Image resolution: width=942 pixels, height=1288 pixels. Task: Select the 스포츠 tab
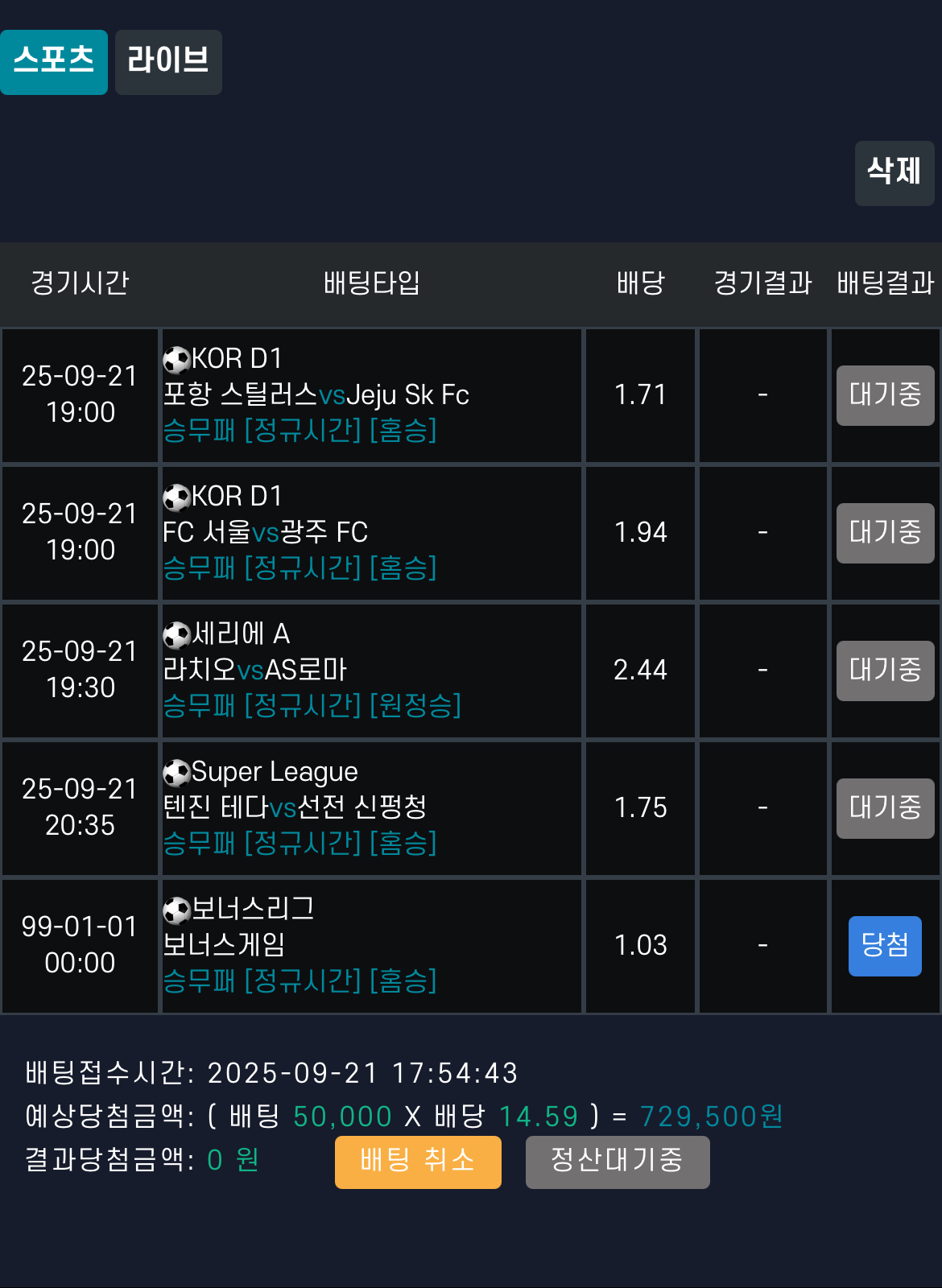pos(53,62)
